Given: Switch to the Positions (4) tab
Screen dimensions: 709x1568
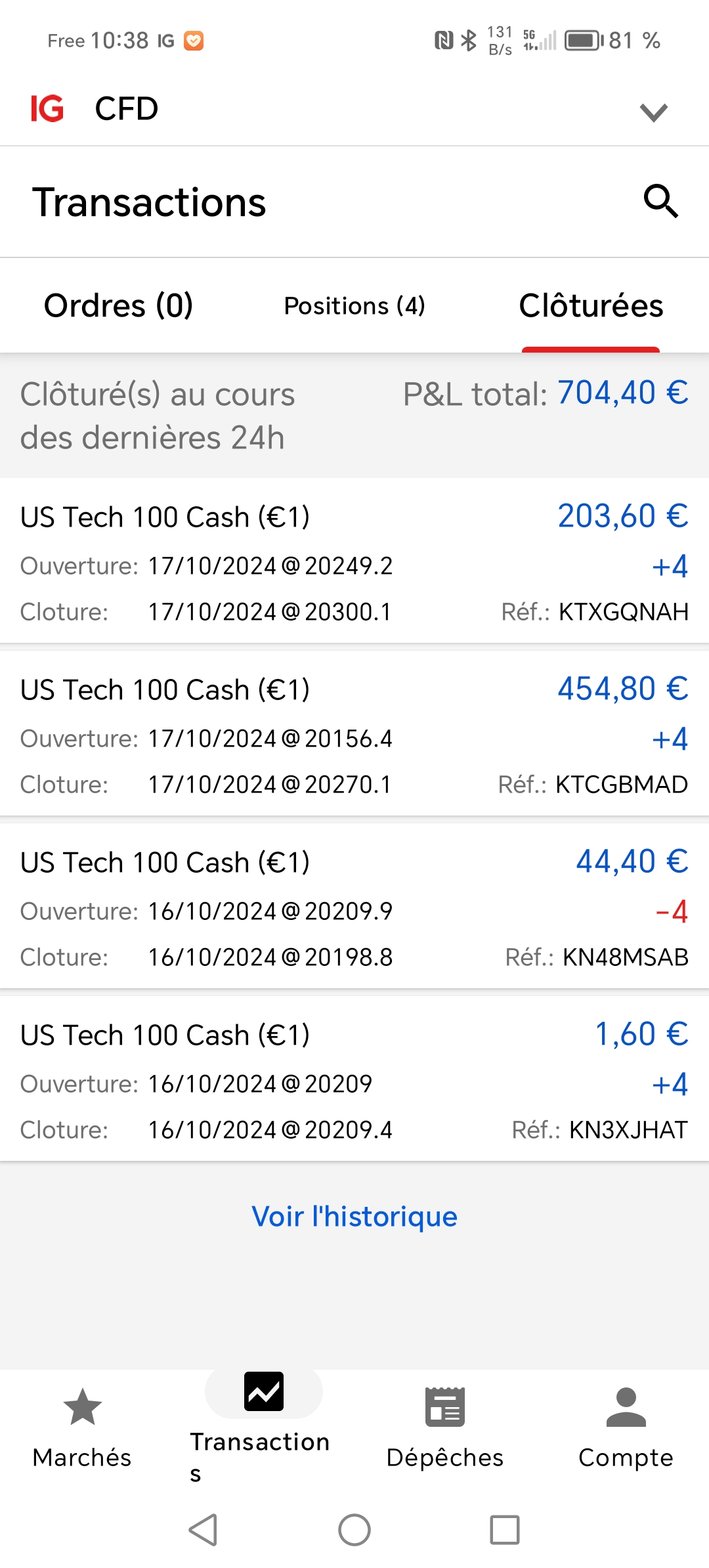Looking at the screenshot, I should [x=354, y=306].
